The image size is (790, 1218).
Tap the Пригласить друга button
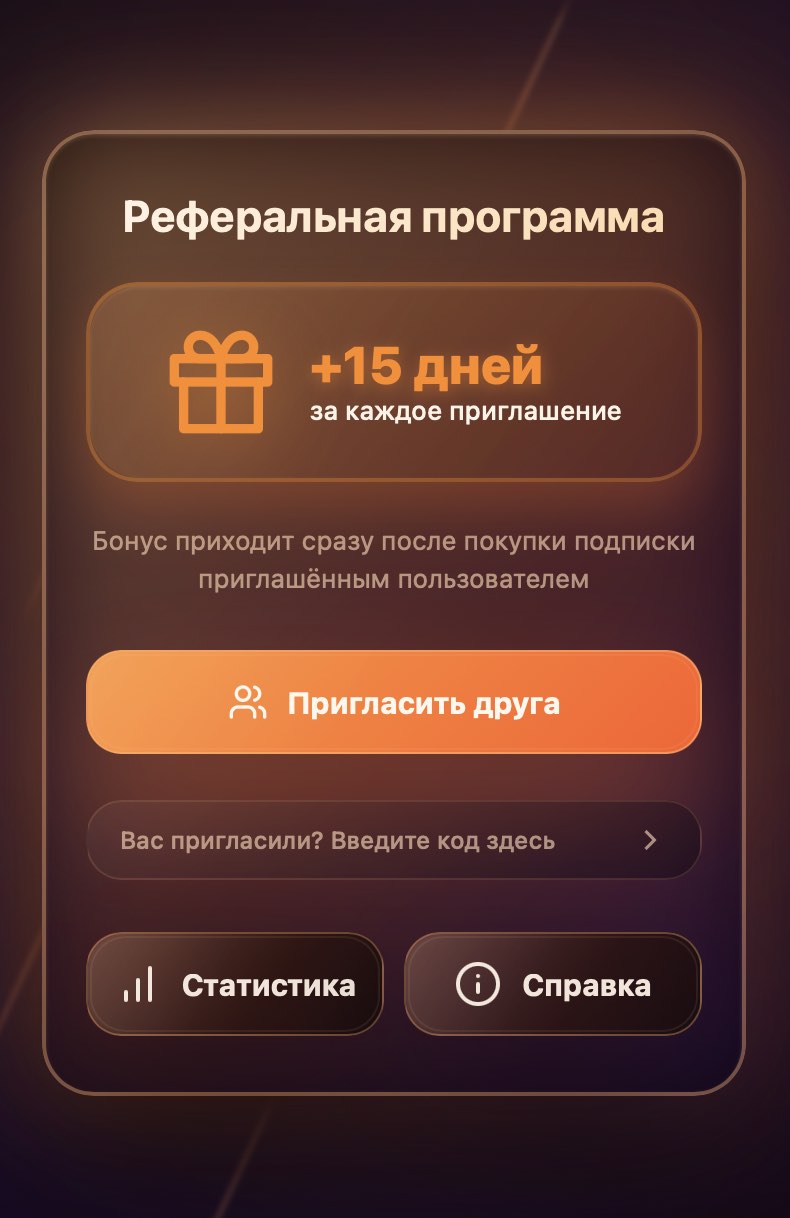tap(393, 703)
